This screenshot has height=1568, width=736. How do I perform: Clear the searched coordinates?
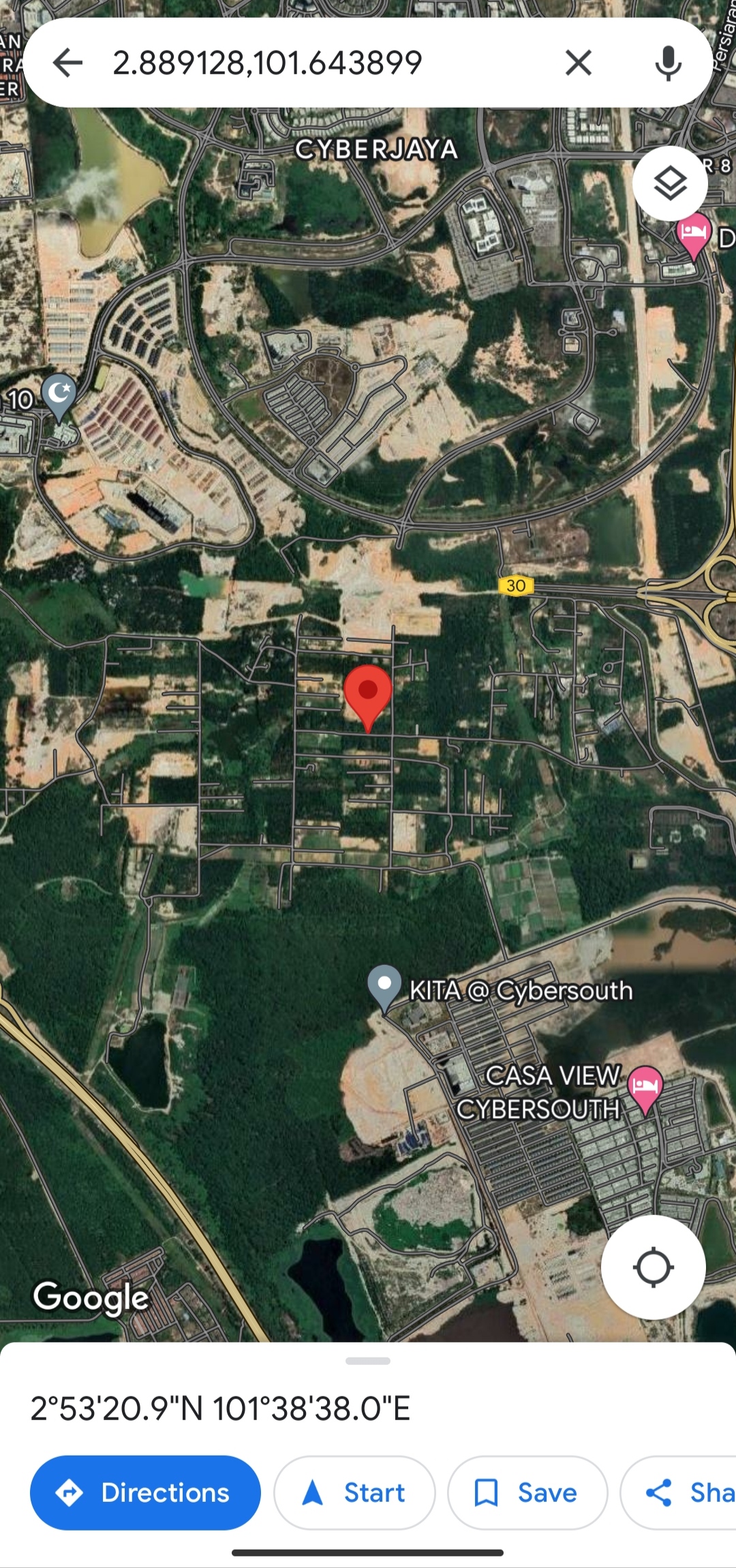578,63
